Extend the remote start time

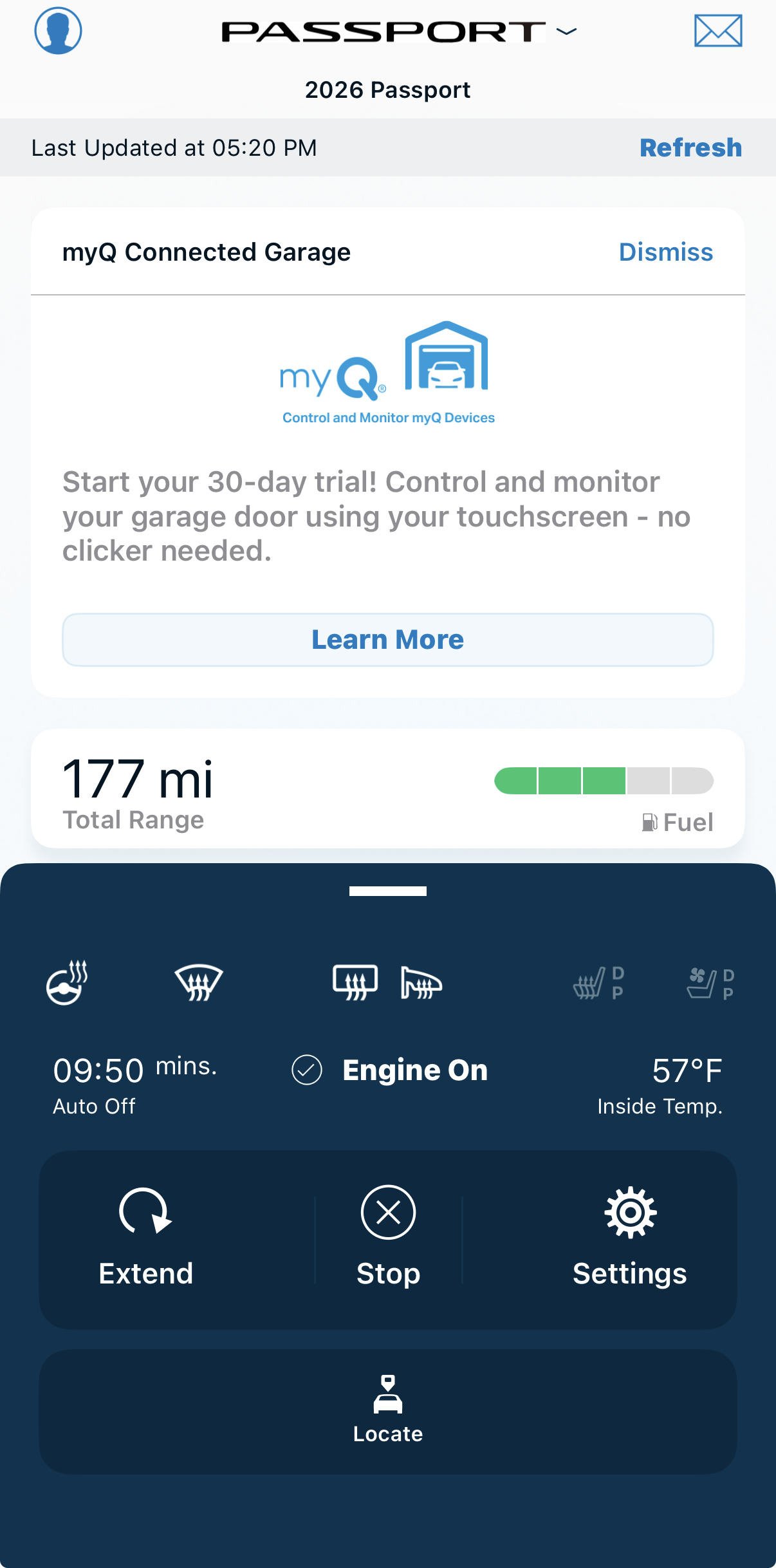146,1237
